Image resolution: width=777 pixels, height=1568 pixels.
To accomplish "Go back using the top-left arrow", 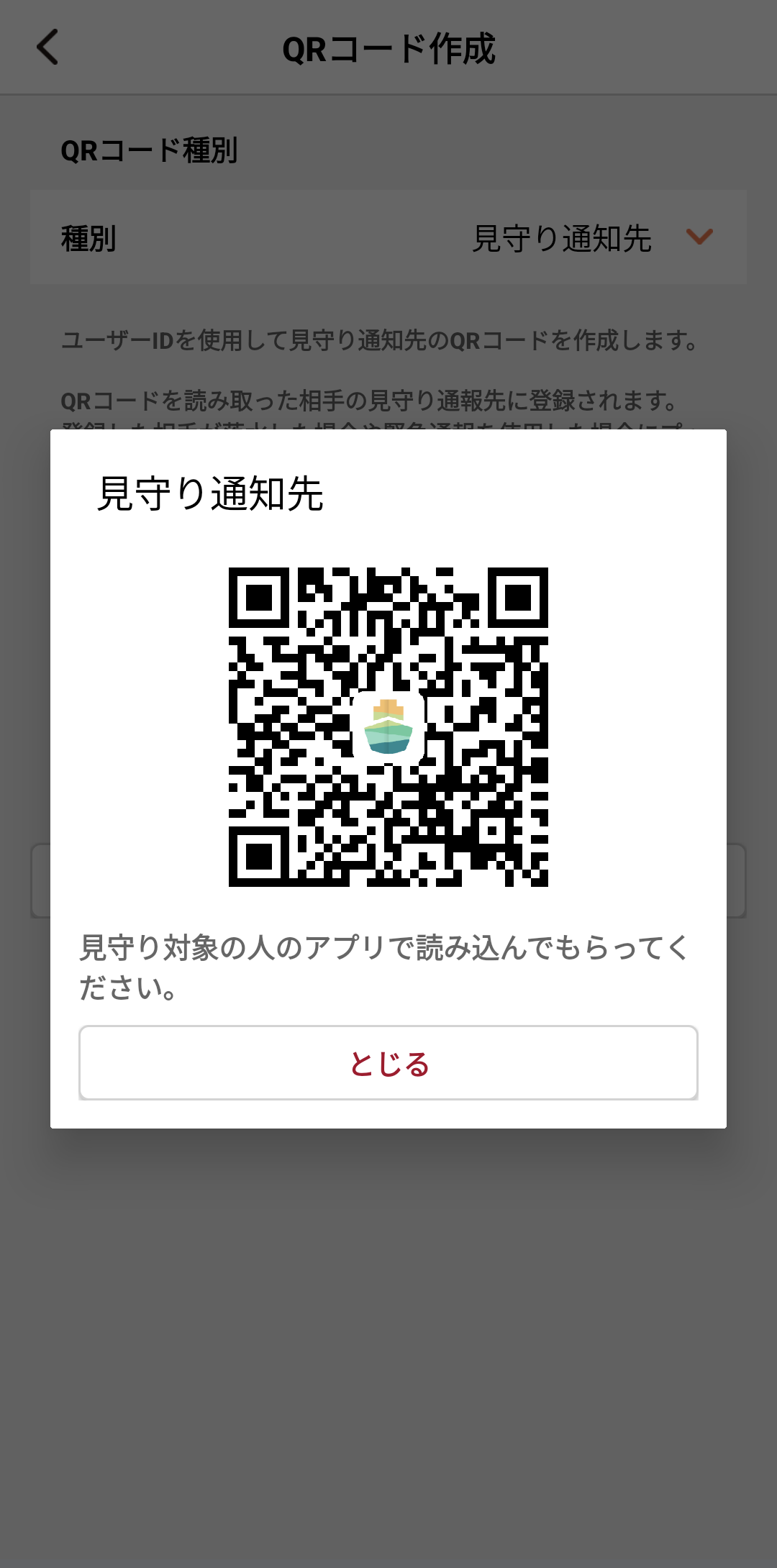I will 47,47.
